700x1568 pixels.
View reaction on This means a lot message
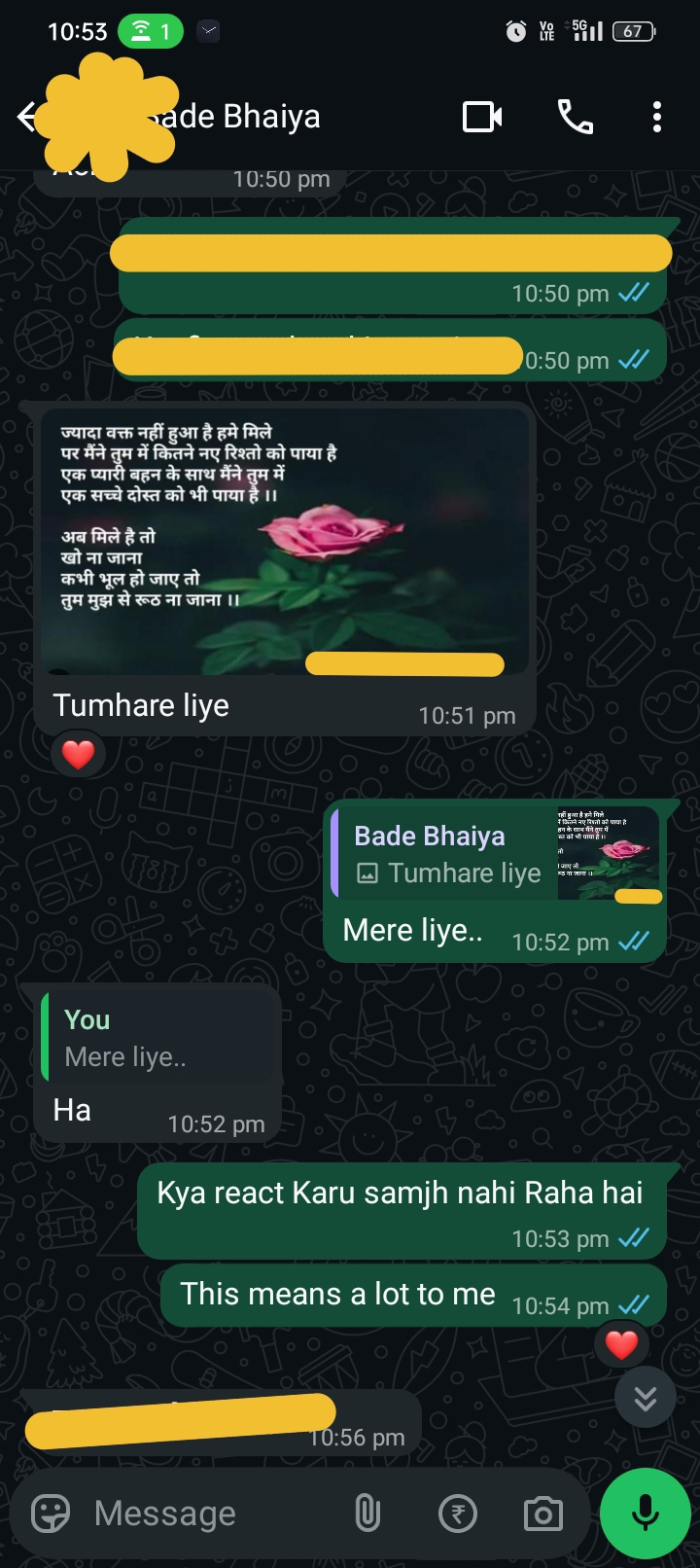tap(621, 1345)
